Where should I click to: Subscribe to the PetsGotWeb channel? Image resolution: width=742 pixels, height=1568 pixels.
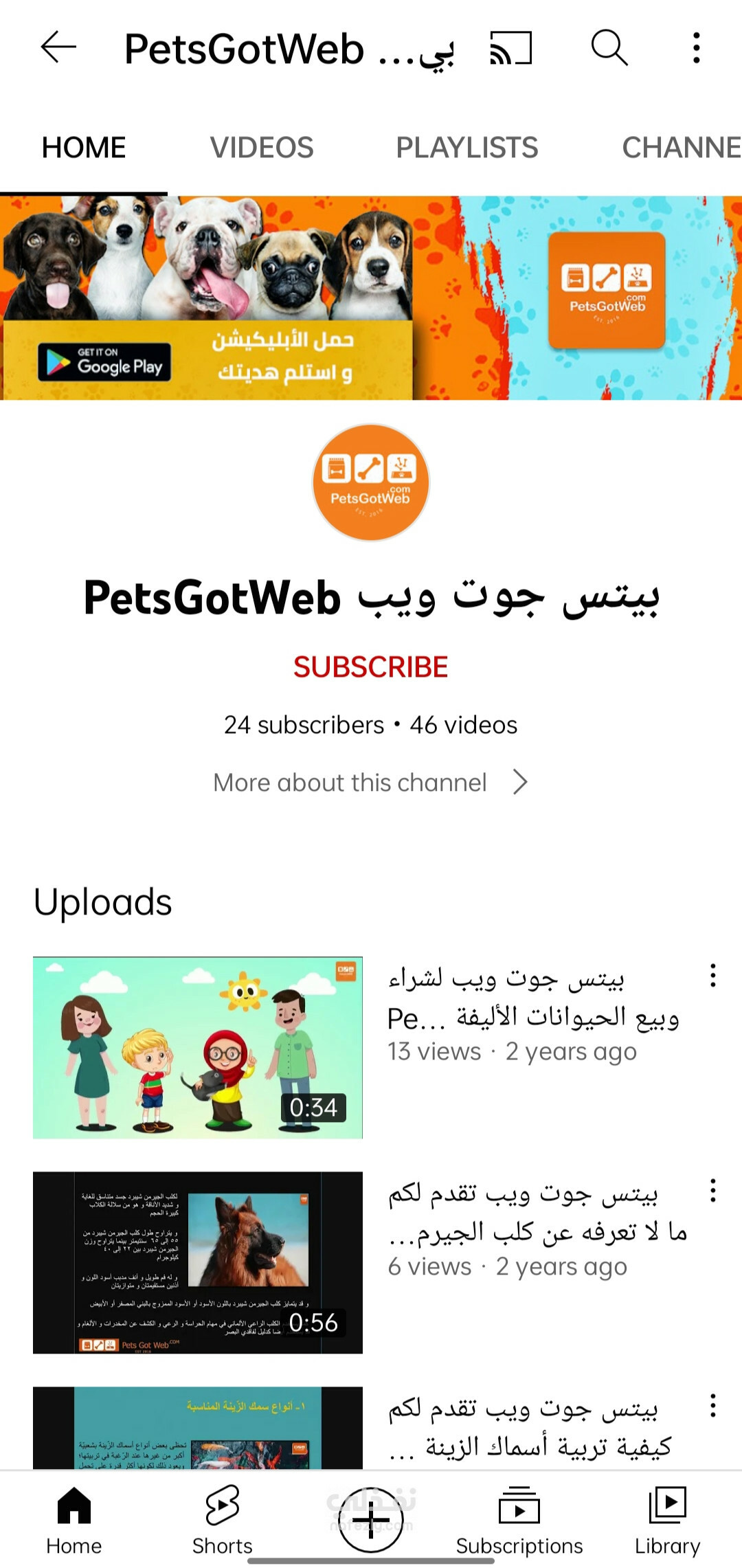[371, 667]
